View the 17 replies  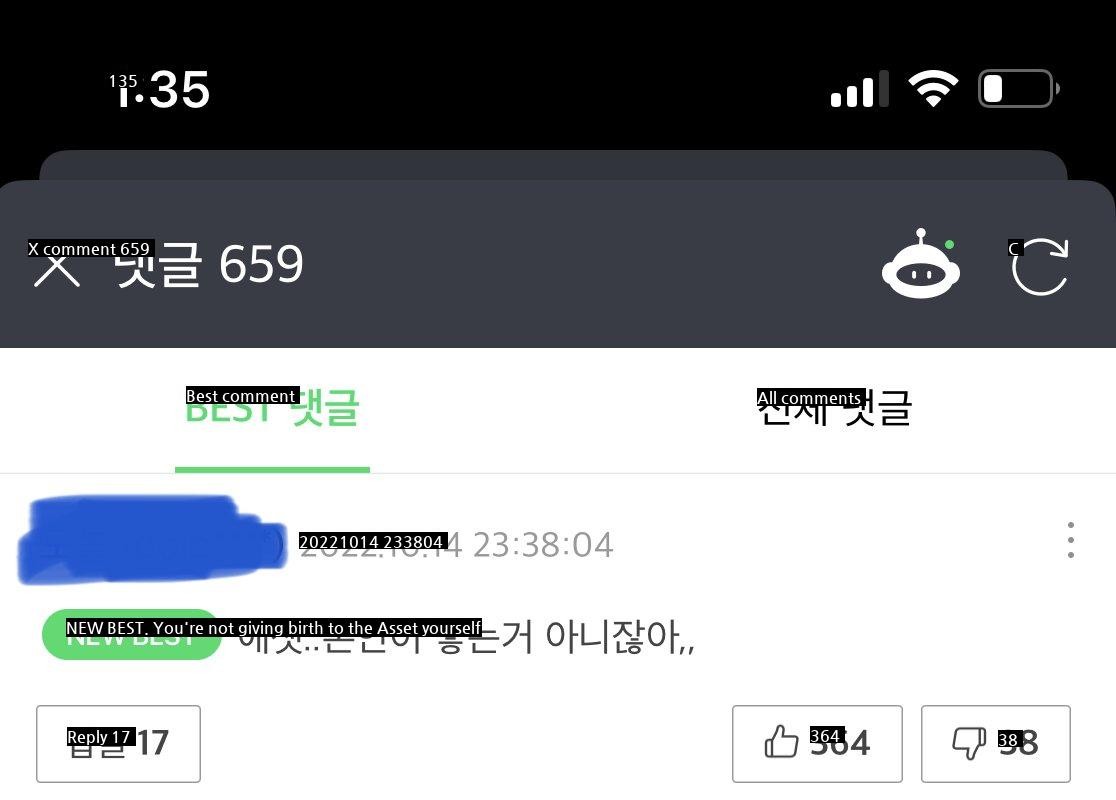(118, 743)
